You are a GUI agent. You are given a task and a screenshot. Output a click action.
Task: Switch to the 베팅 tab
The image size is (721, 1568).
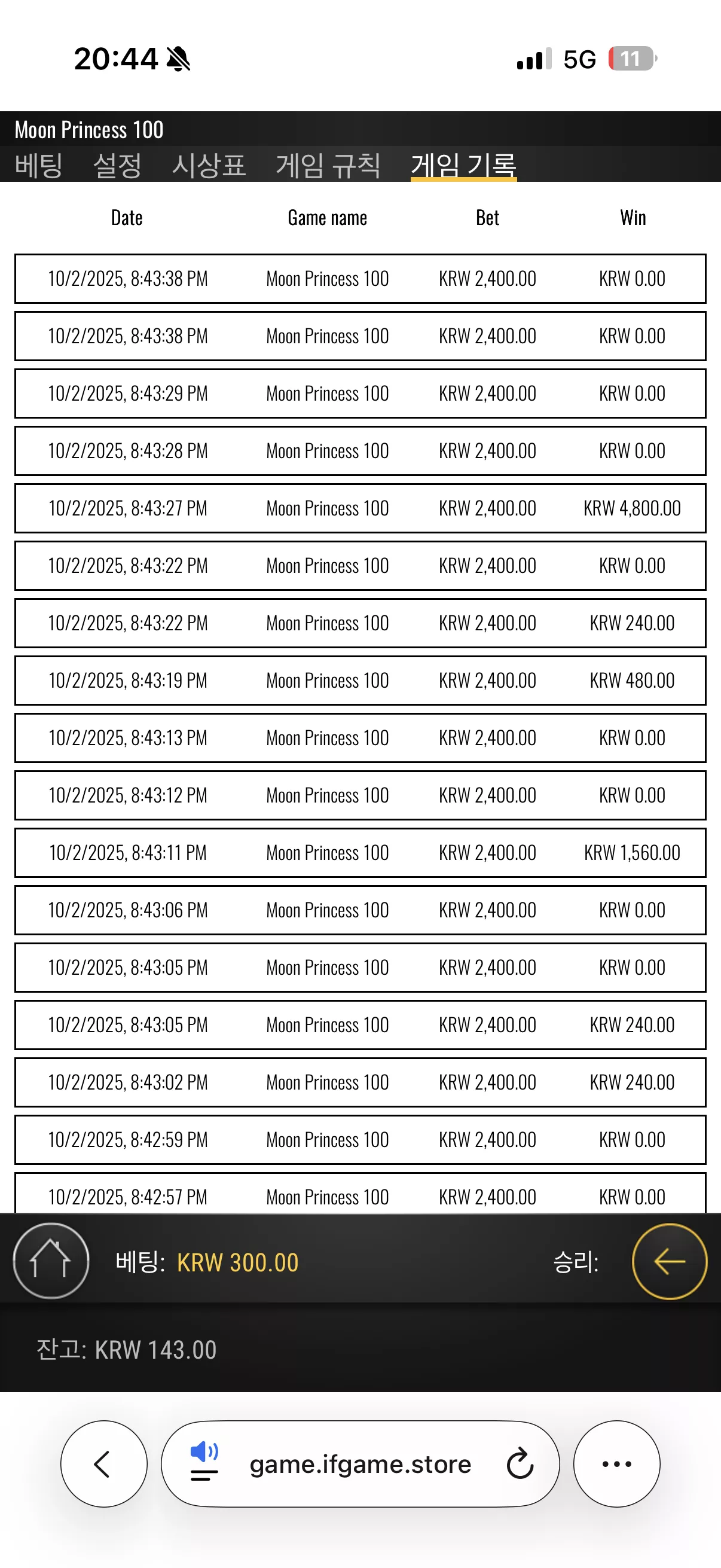click(x=39, y=165)
